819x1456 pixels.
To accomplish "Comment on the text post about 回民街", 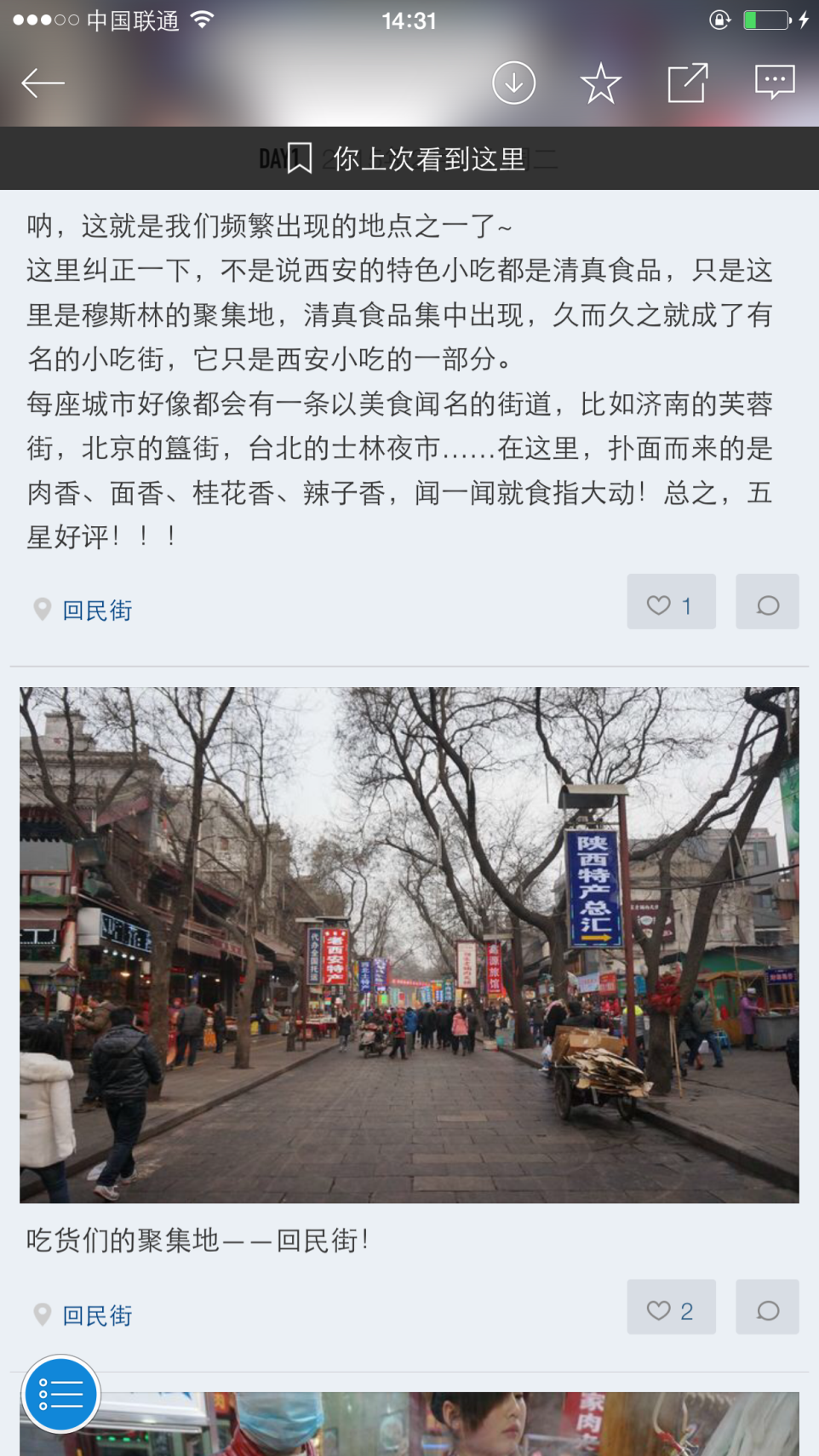I will coord(766,602).
